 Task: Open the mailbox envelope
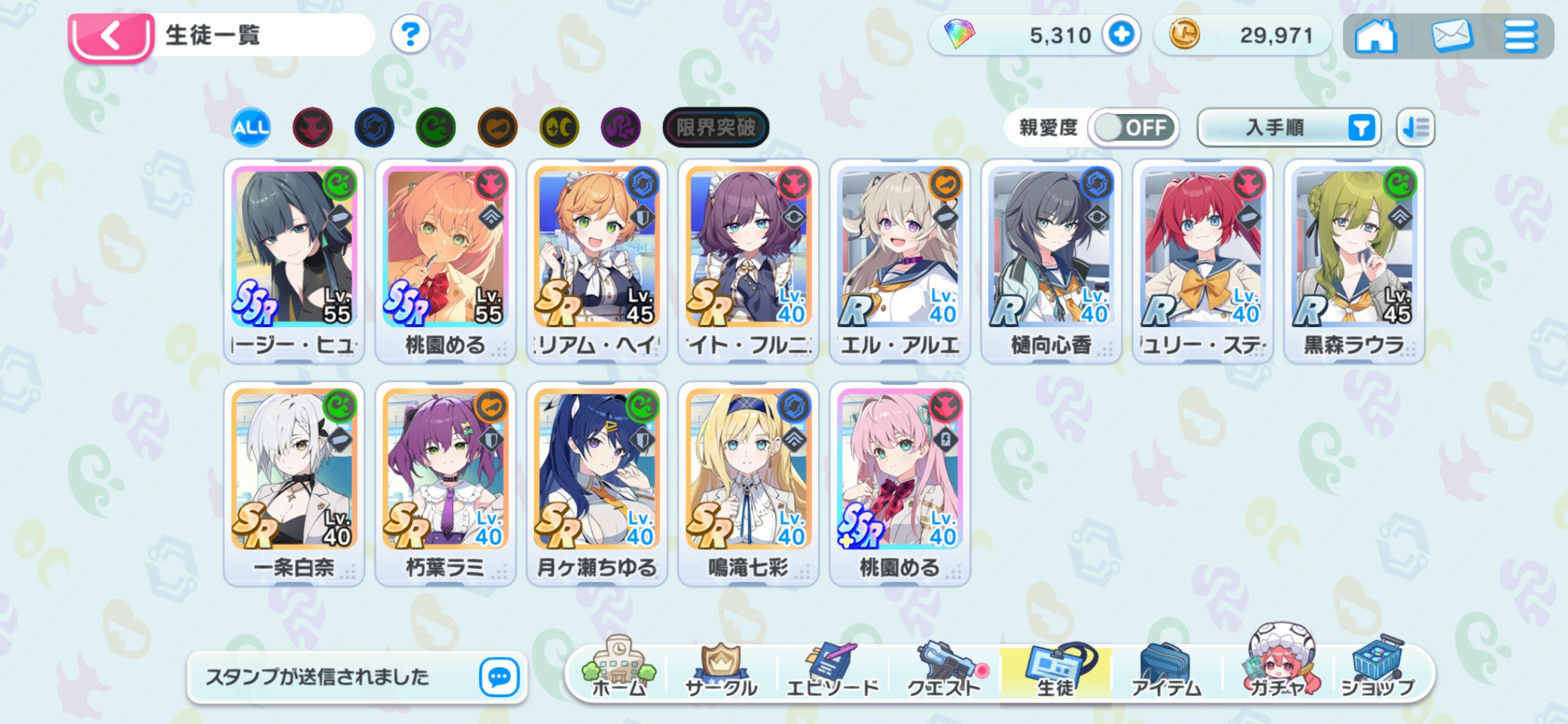(1451, 36)
